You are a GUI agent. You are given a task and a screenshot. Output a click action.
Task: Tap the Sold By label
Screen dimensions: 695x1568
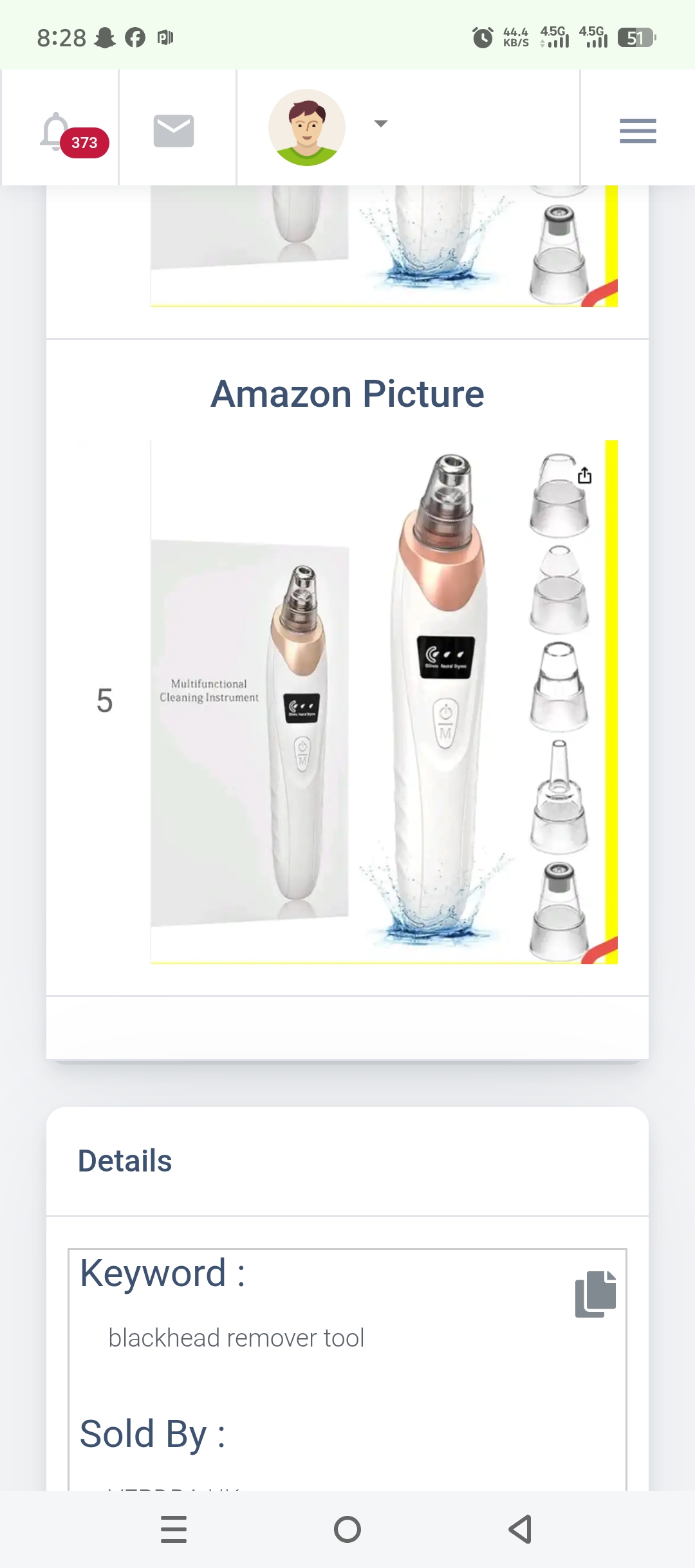point(152,1432)
